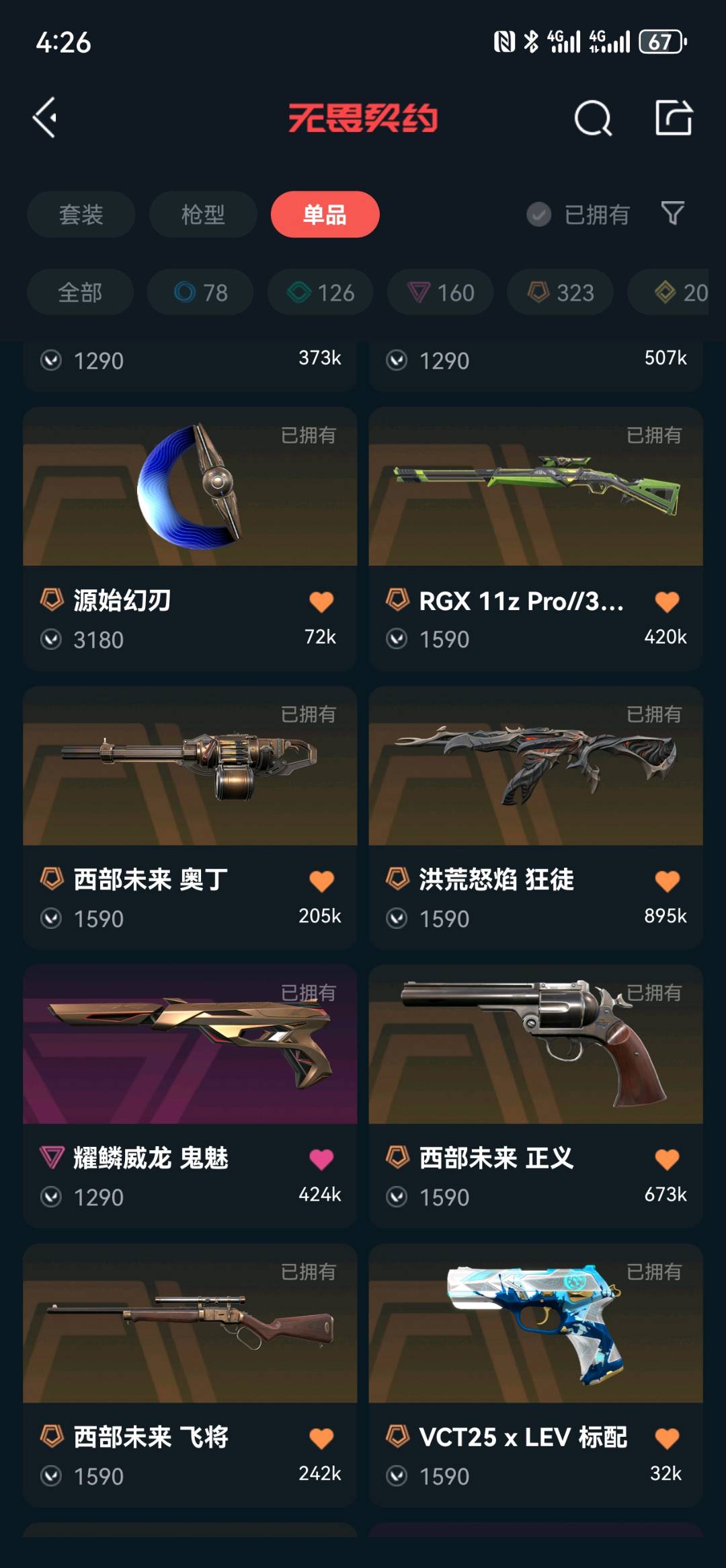Switch to the 枪型 tab
The width and height of the screenshot is (726, 1568).
coord(203,215)
